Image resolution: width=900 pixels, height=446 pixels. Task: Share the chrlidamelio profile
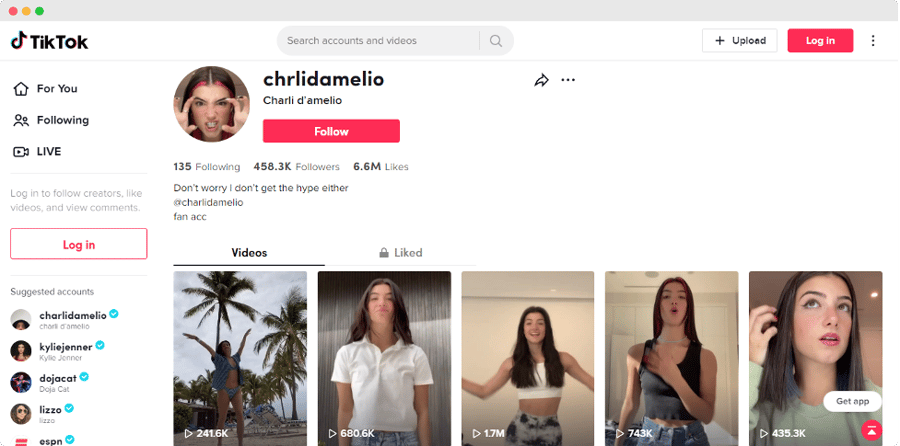tap(541, 80)
